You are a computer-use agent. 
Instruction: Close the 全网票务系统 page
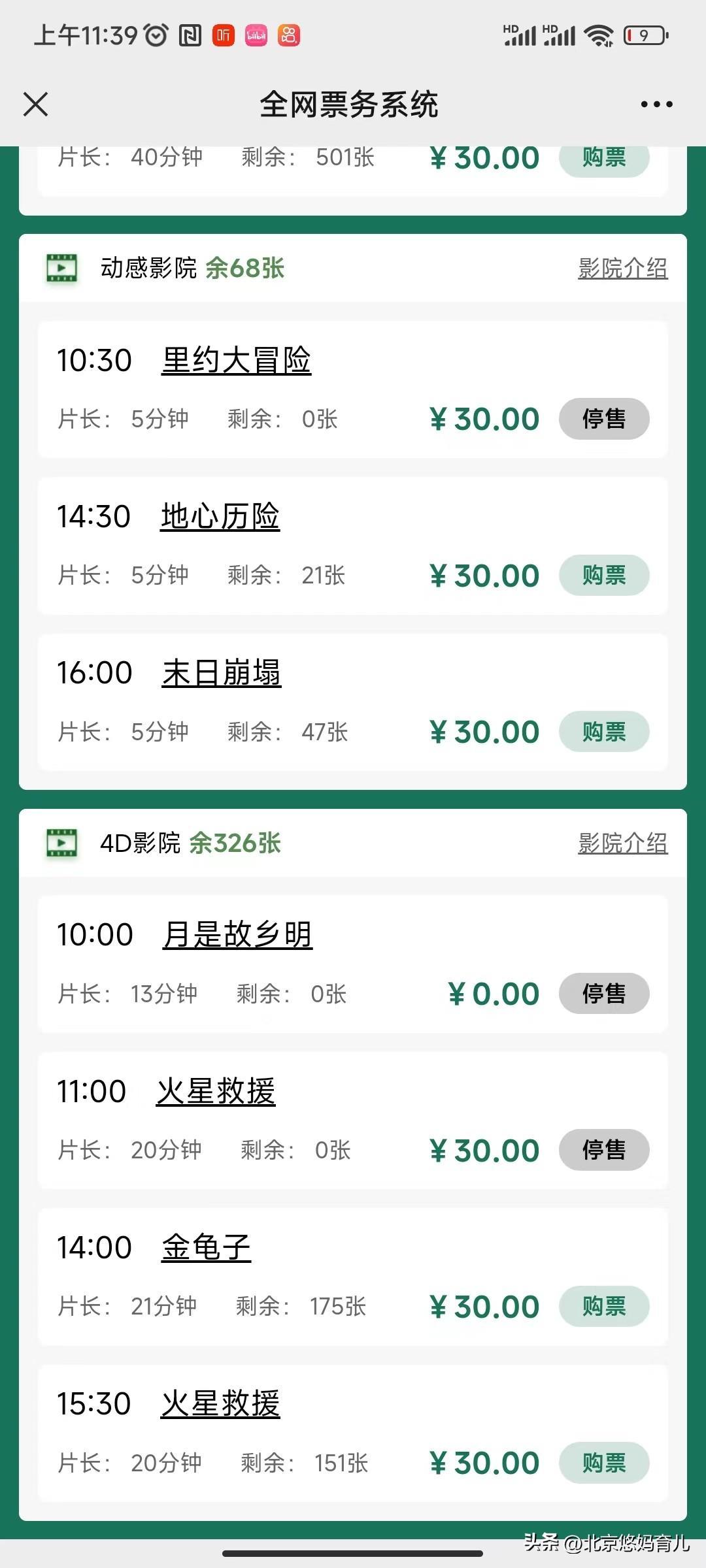point(35,104)
